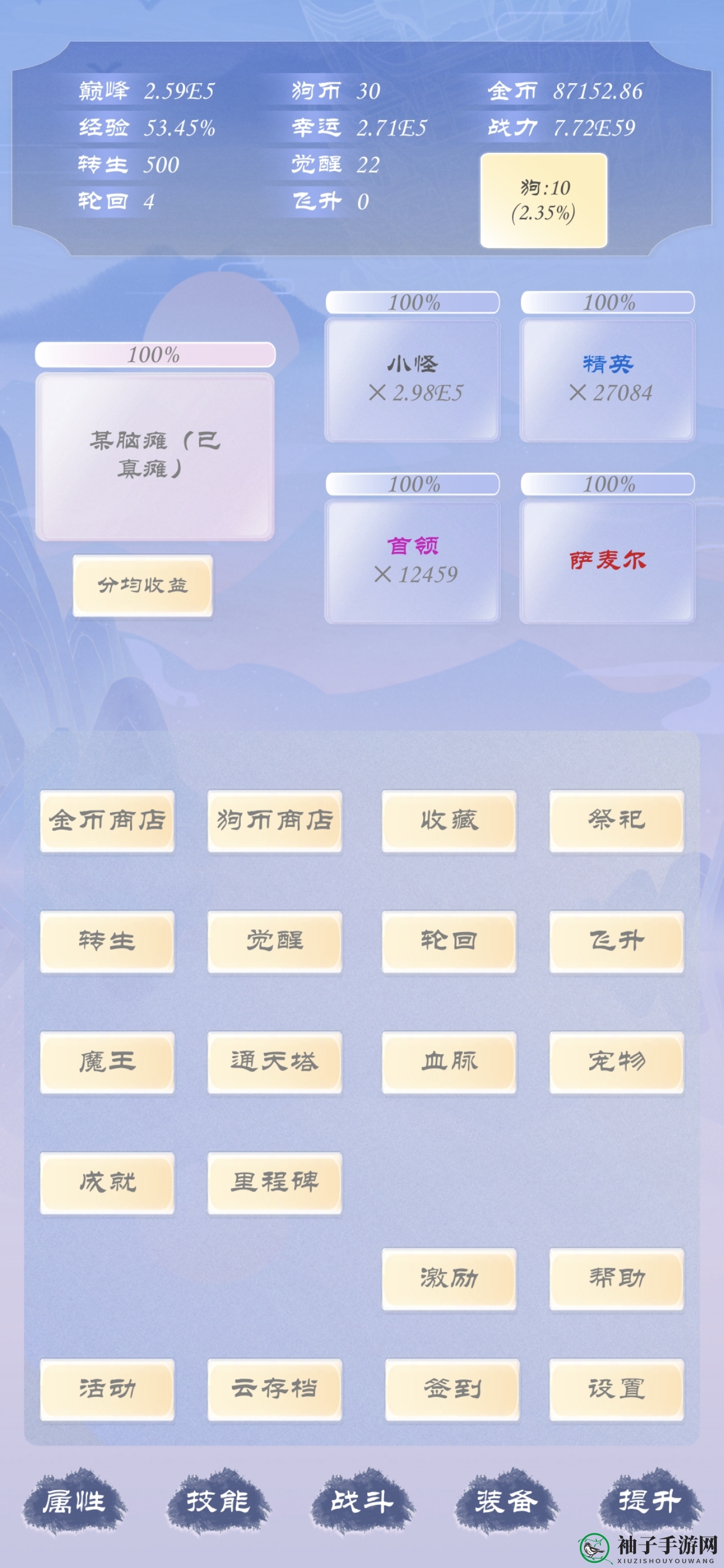Viewport: 724px width, 1568px height.
Task: Switch to the 装备 equipment tab
Action: click(x=507, y=1502)
